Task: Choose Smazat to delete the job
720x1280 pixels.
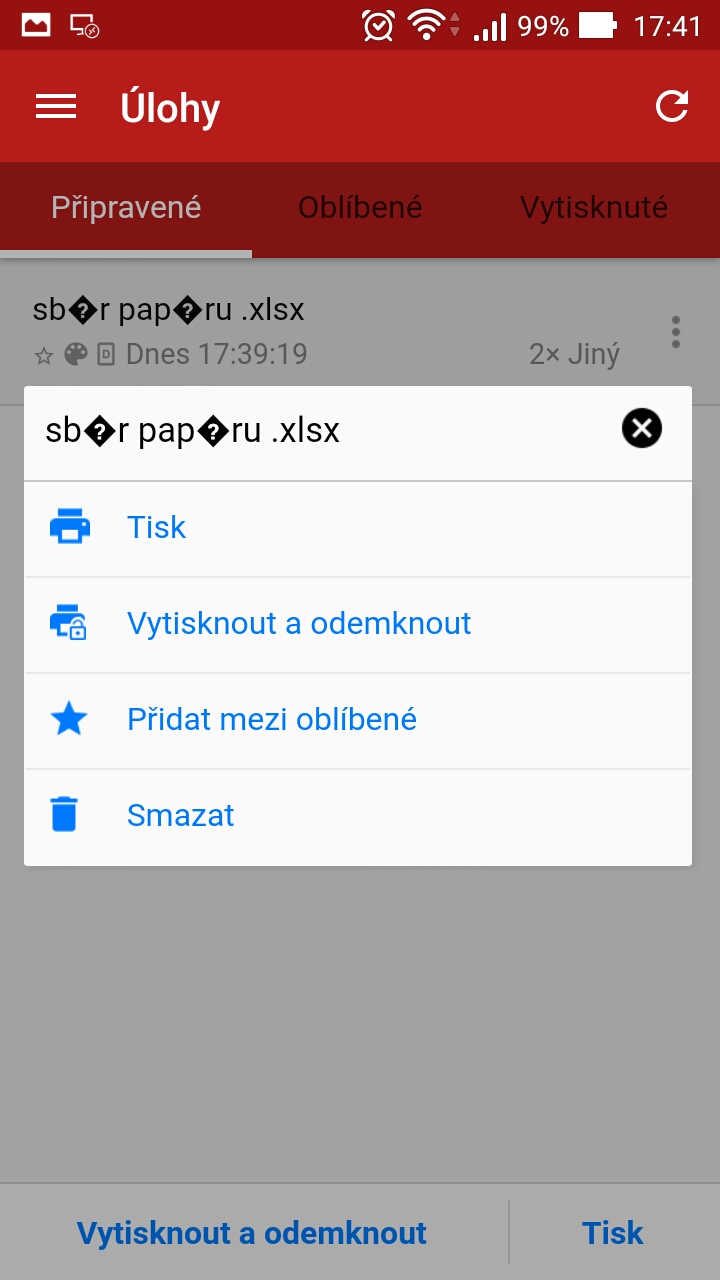Action: (358, 816)
